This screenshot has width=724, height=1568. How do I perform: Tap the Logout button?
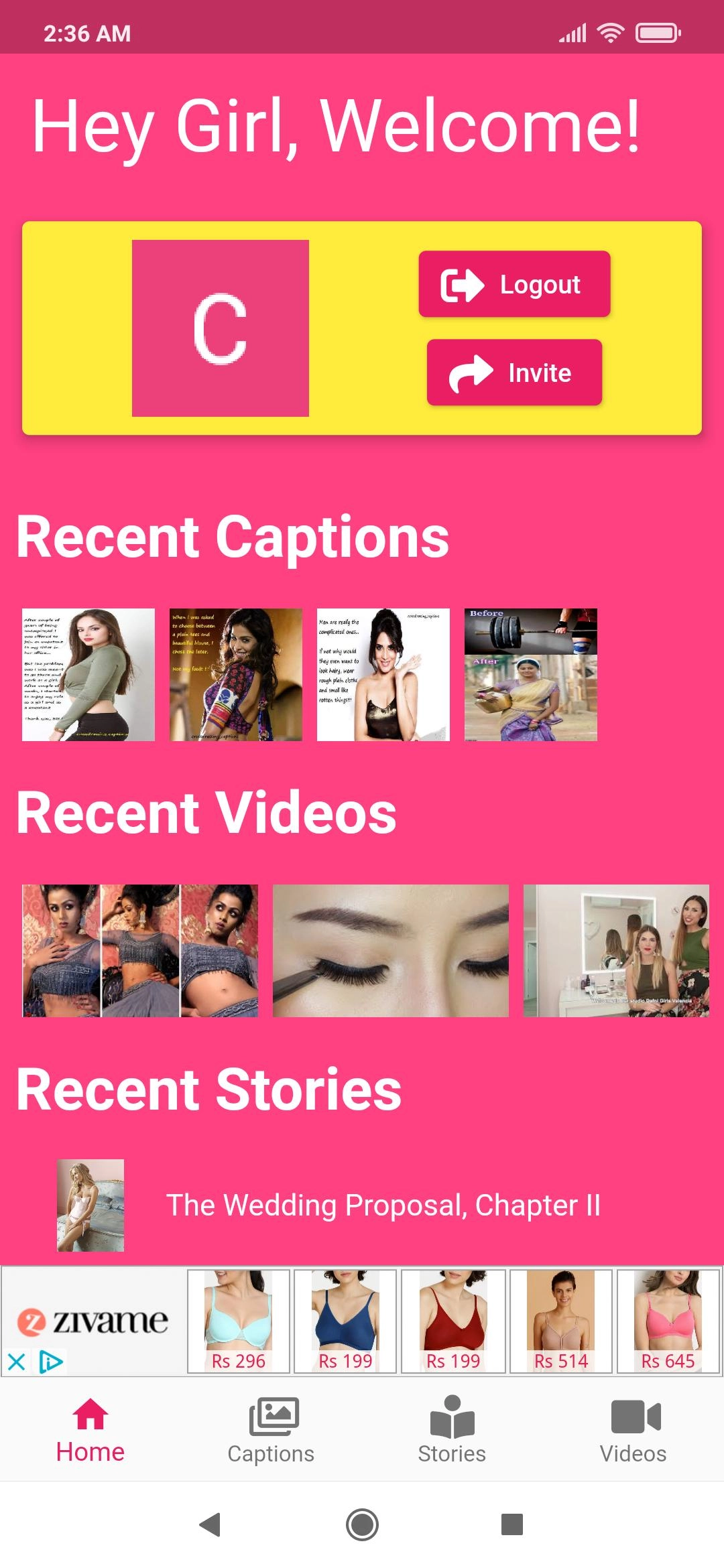point(514,284)
